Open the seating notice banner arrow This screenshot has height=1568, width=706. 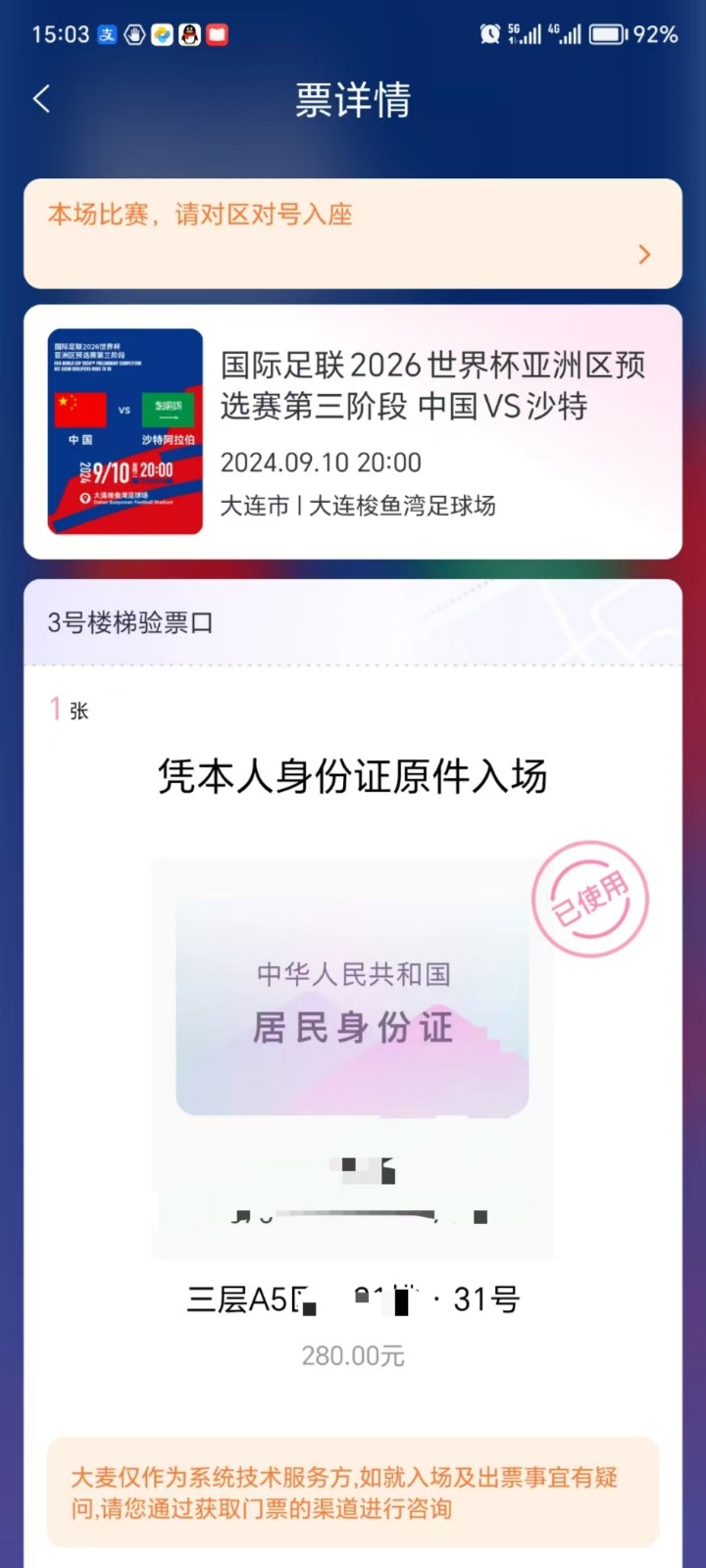(x=644, y=255)
